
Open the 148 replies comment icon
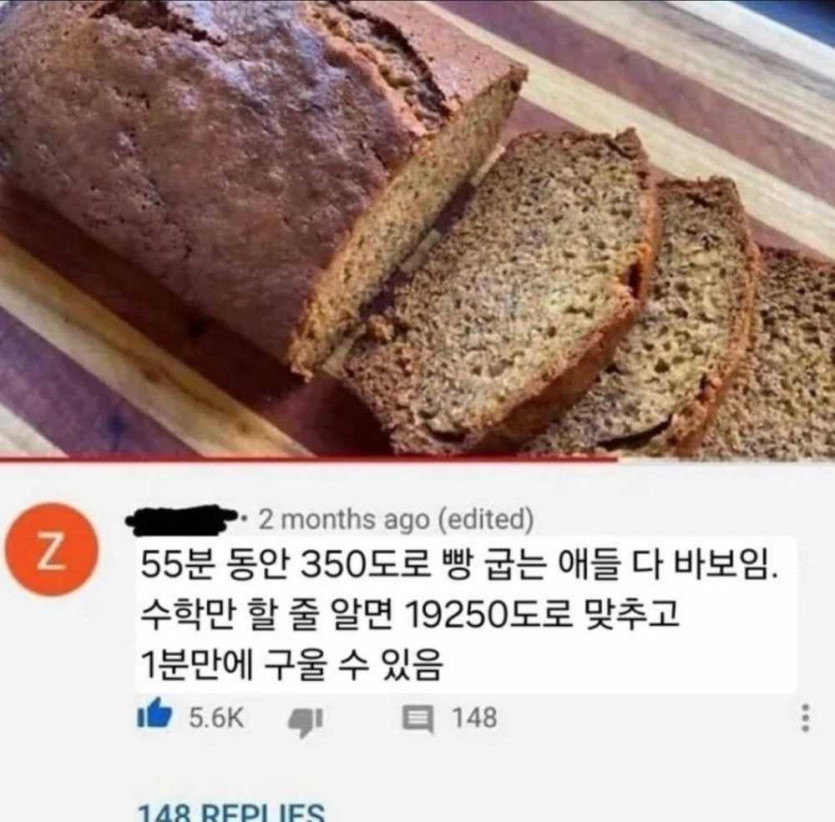tap(418, 719)
